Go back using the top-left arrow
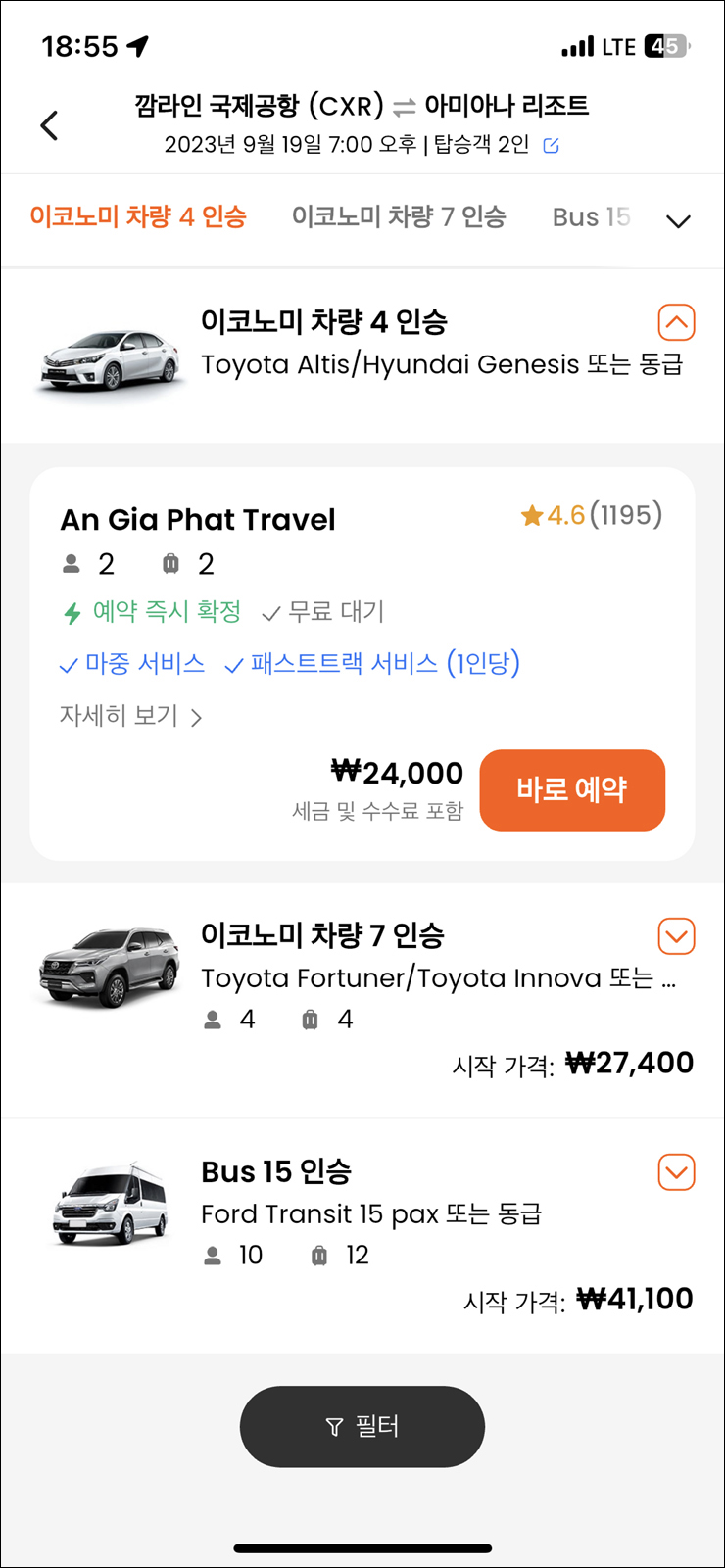Screen dimensions: 725x1568 coord(49,125)
